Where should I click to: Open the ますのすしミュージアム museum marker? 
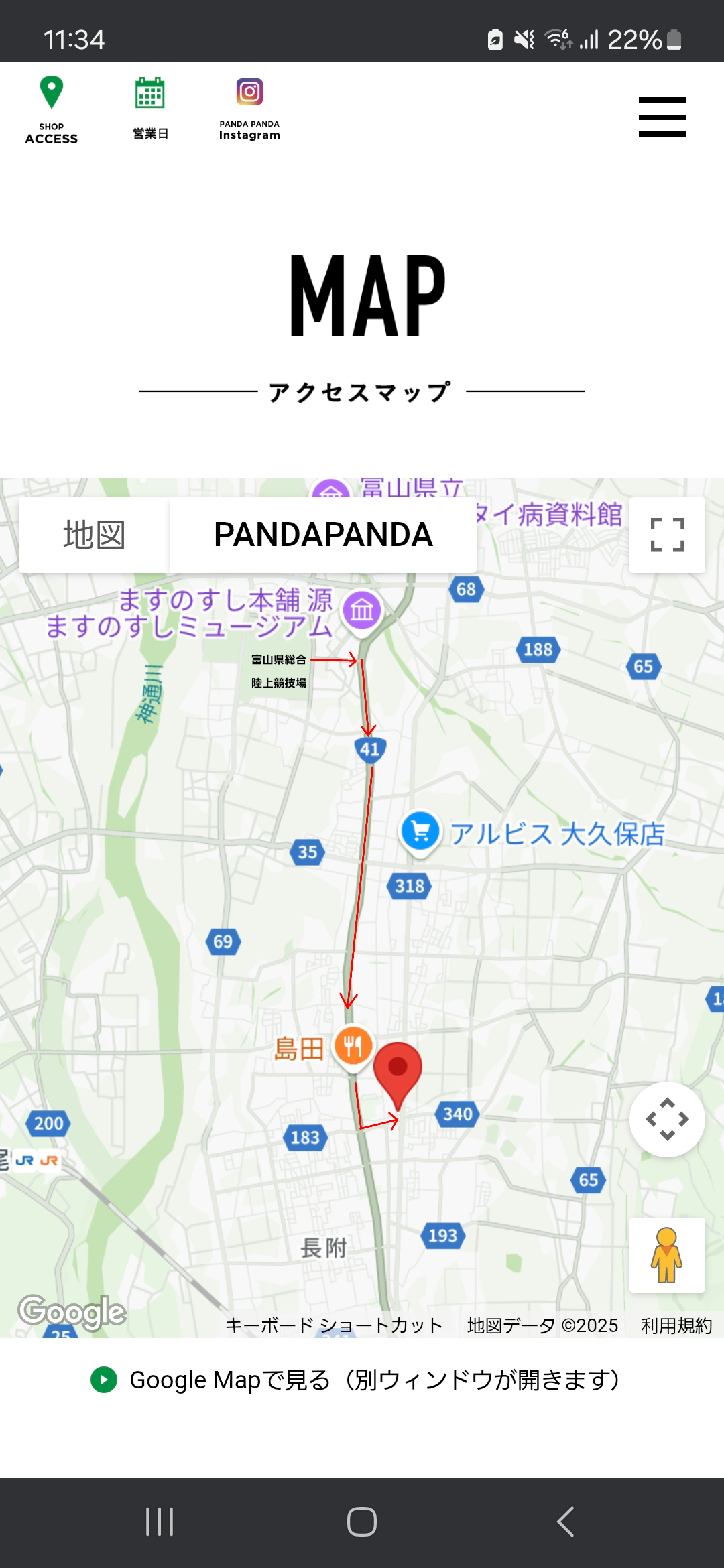362,610
